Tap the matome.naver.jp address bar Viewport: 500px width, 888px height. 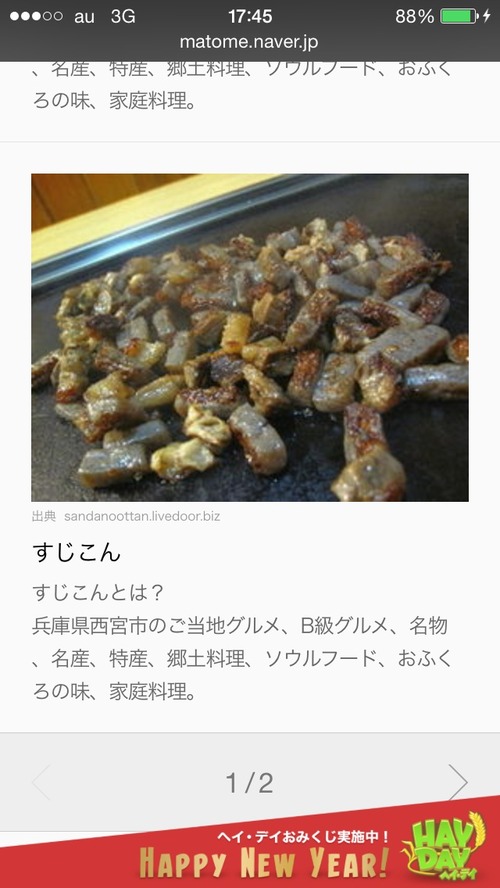click(249, 42)
